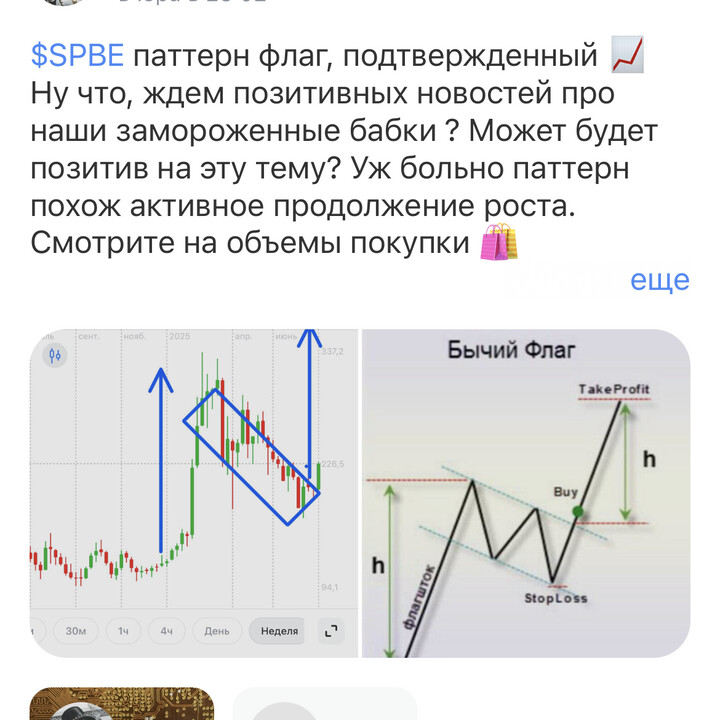Open the $SPBE ticker link

pyautogui.click(x=78, y=57)
